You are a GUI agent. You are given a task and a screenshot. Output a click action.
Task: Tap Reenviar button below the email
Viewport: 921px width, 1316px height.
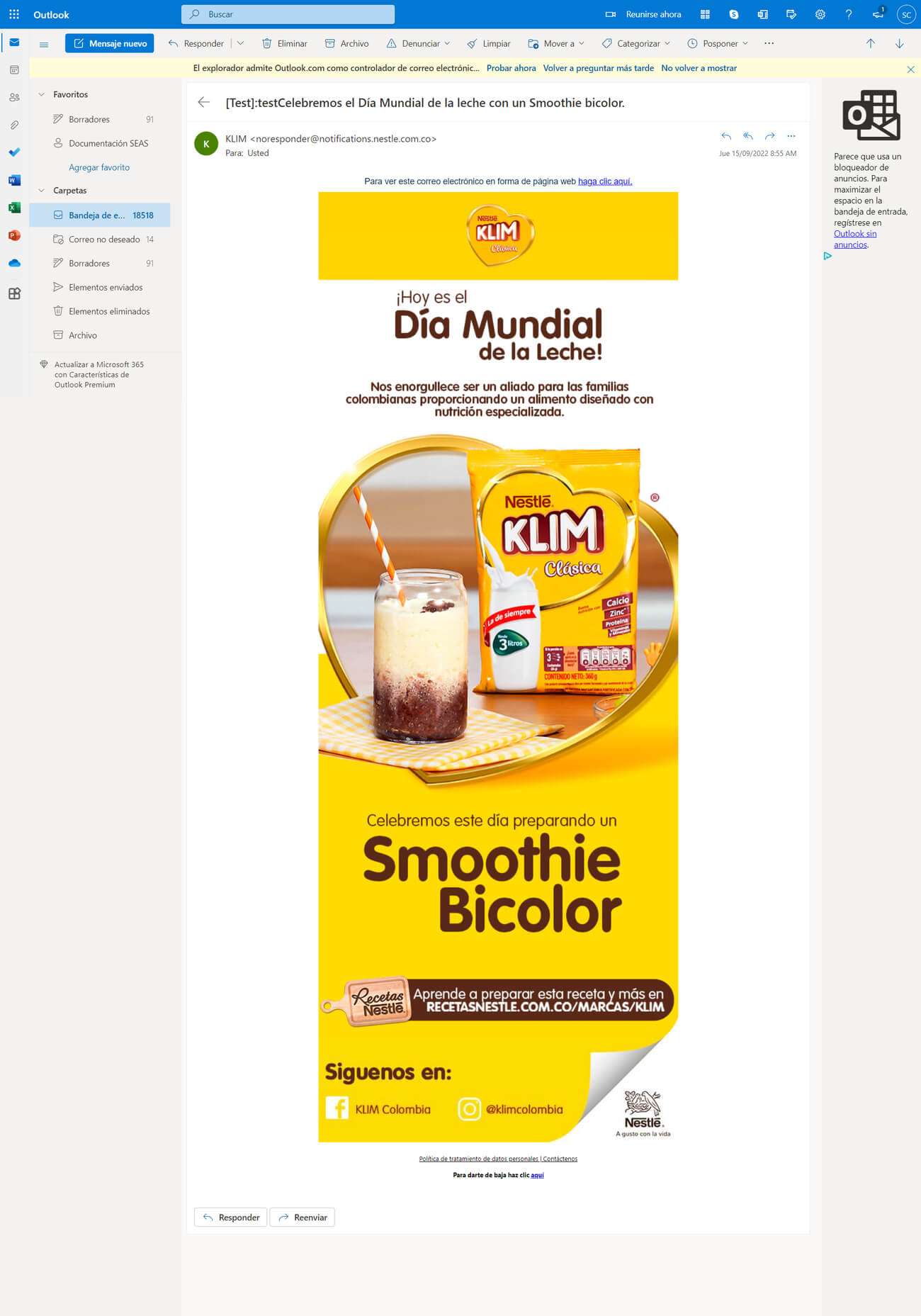click(303, 1217)
